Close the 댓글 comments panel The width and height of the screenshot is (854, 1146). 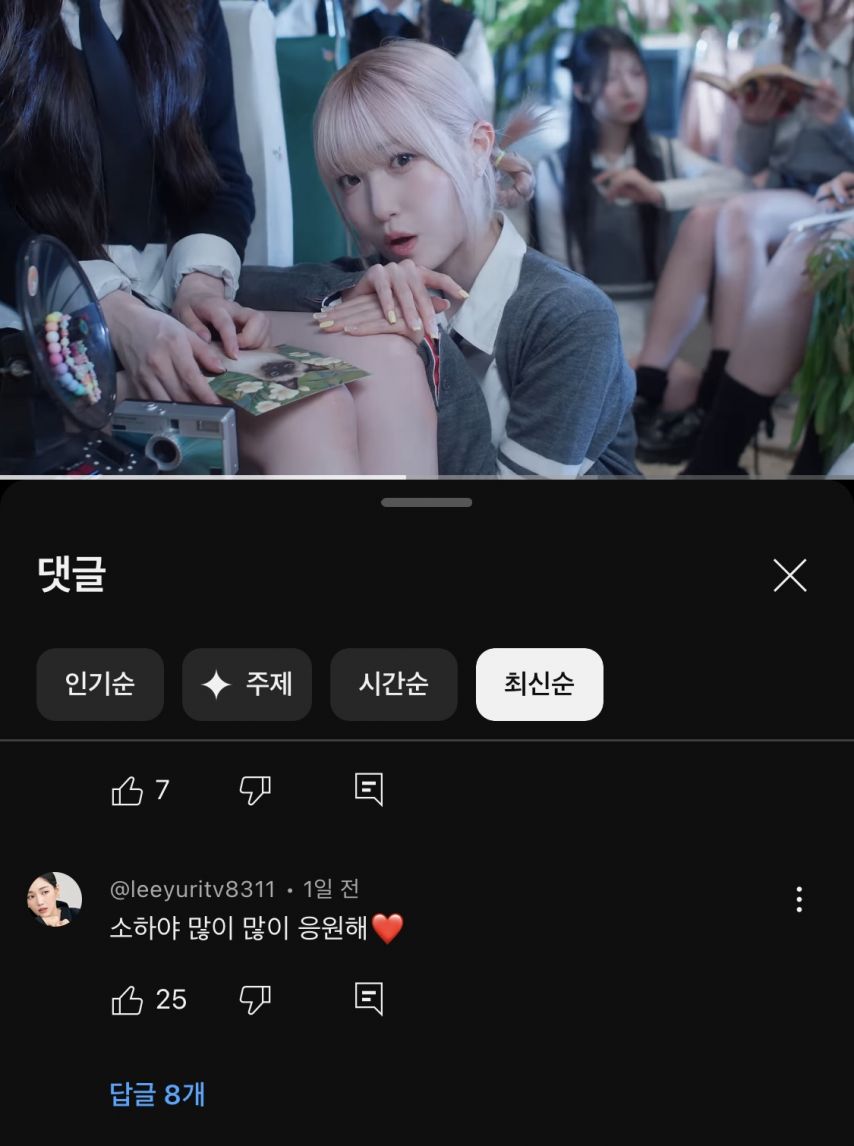(789, 575)
